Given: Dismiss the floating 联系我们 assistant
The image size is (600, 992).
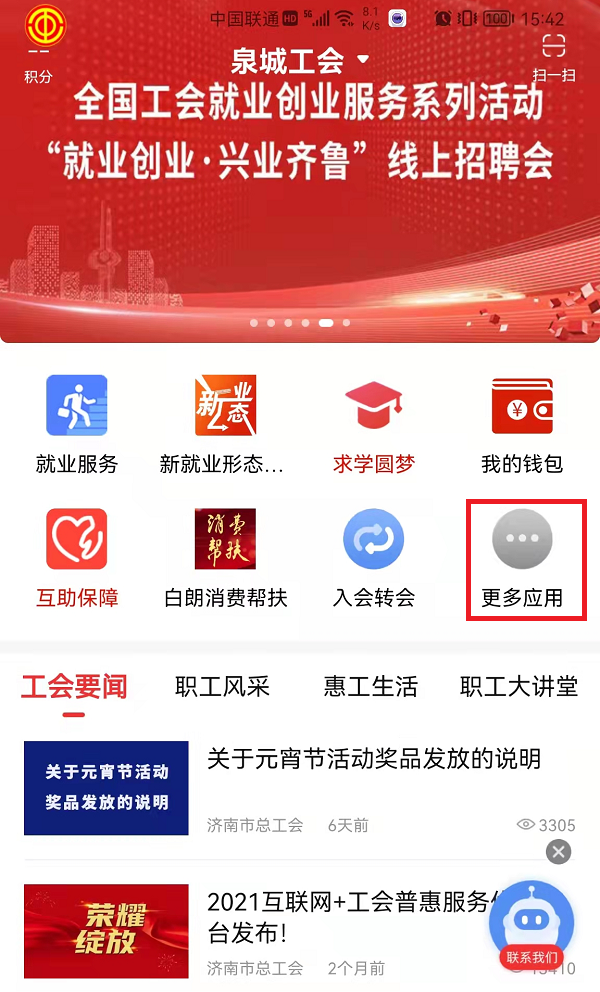Looking at the screenshot, I should tap(559, 852).
